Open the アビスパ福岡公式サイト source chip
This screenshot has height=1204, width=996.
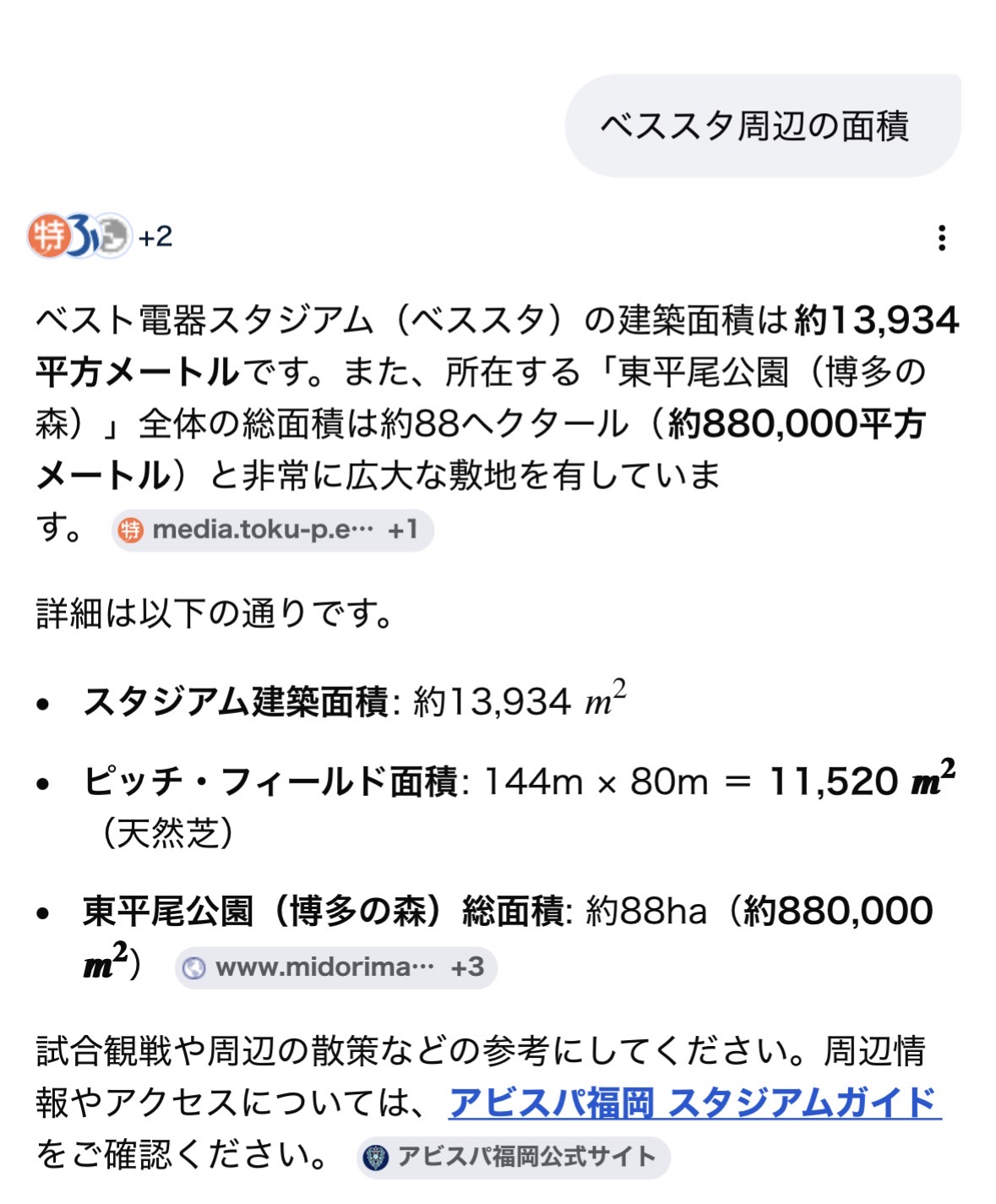tap(513, 1157)
